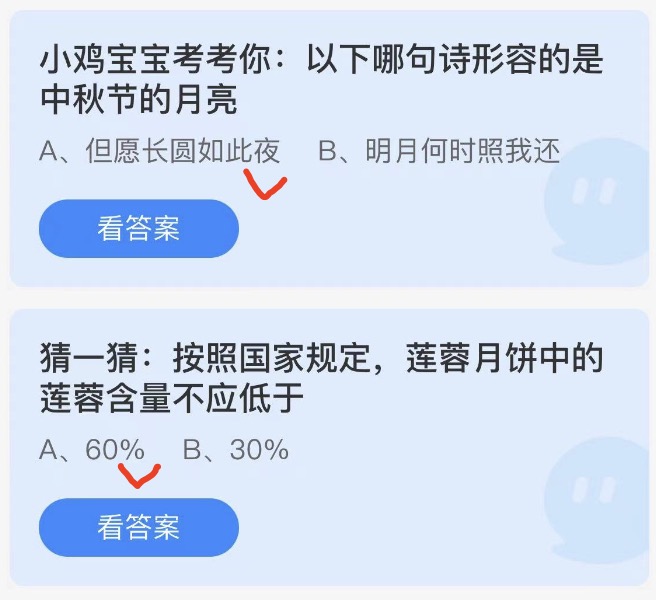This screenshot has width=656, height=600.
Task: Tap 看答案 under the 中秋节月亮 poem question
Action: click(139, 229)
